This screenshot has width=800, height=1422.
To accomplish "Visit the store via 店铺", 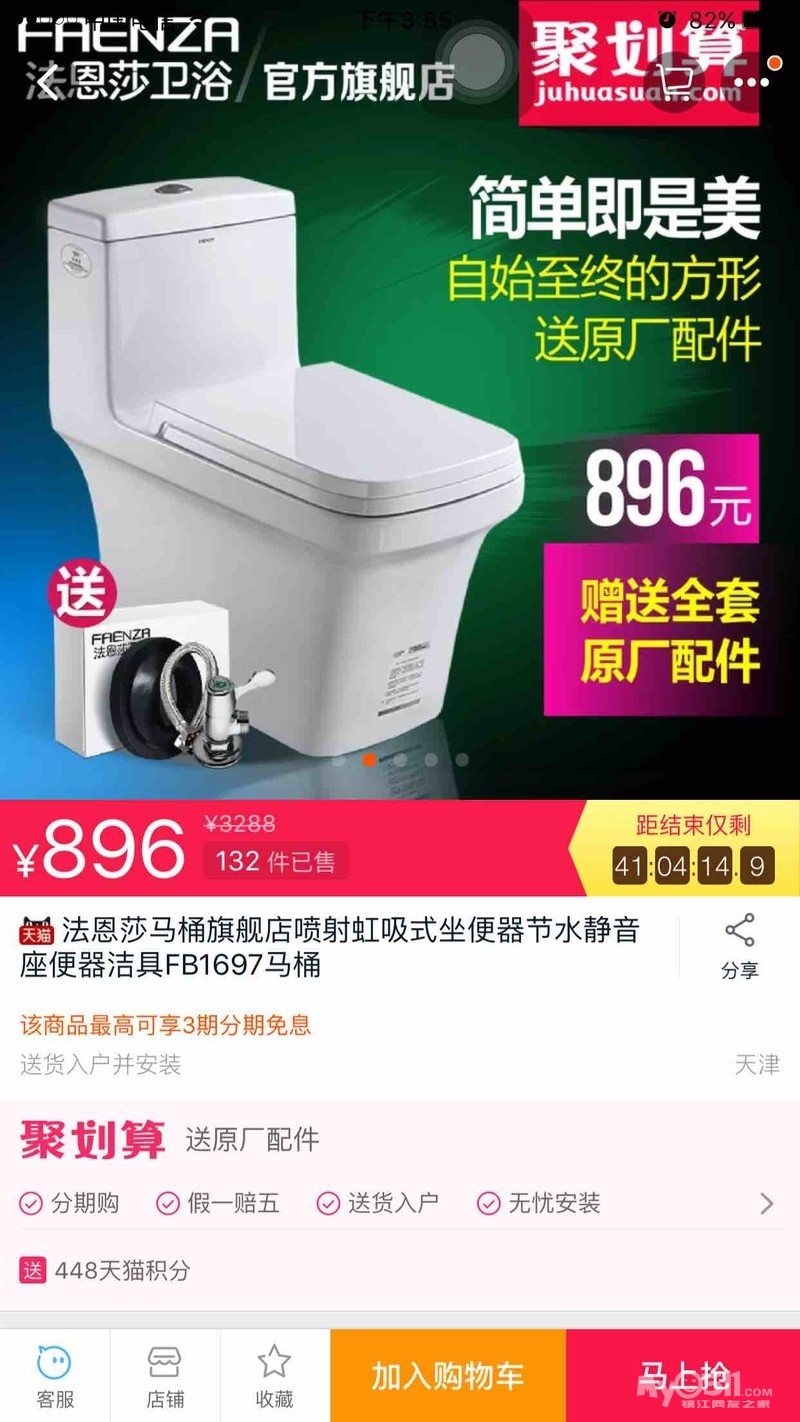I will [165, 1376].
